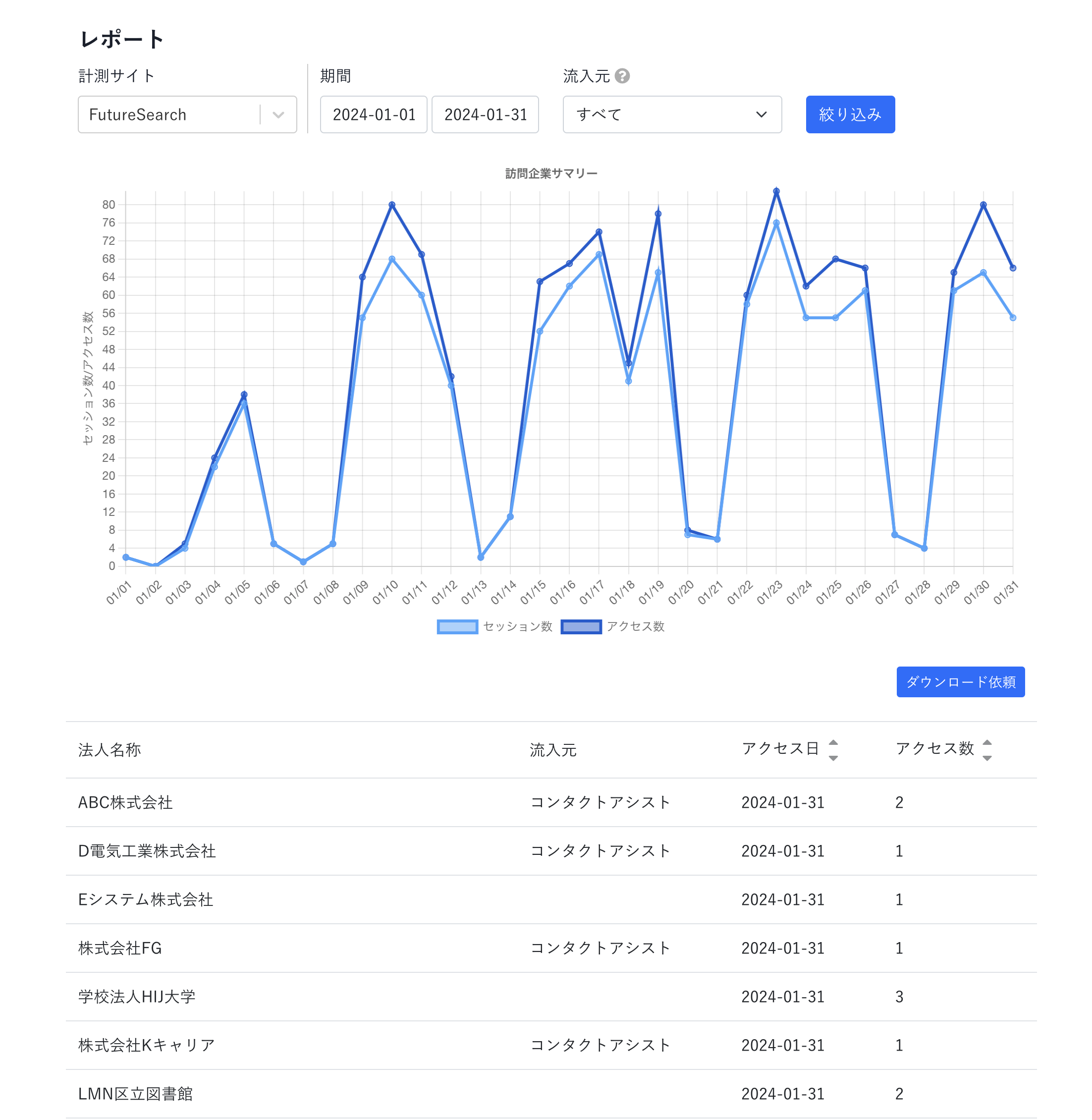1092x1120 pixels.
Task: Apply filters with 絞り込み button
Action: [850, 115]
